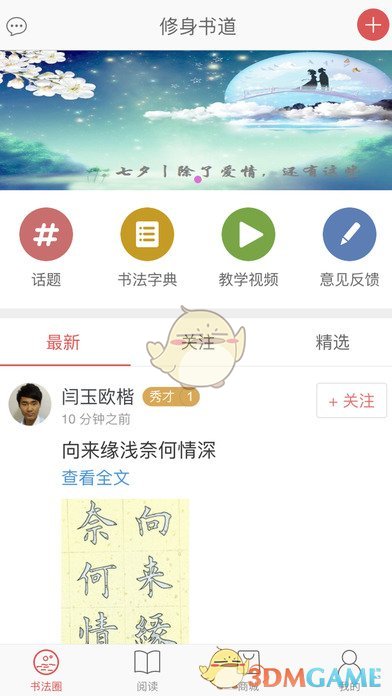This screenshot has height=696, width=392.
Task: Open the 书法字典 dictionary
Action: pos(147,248)
